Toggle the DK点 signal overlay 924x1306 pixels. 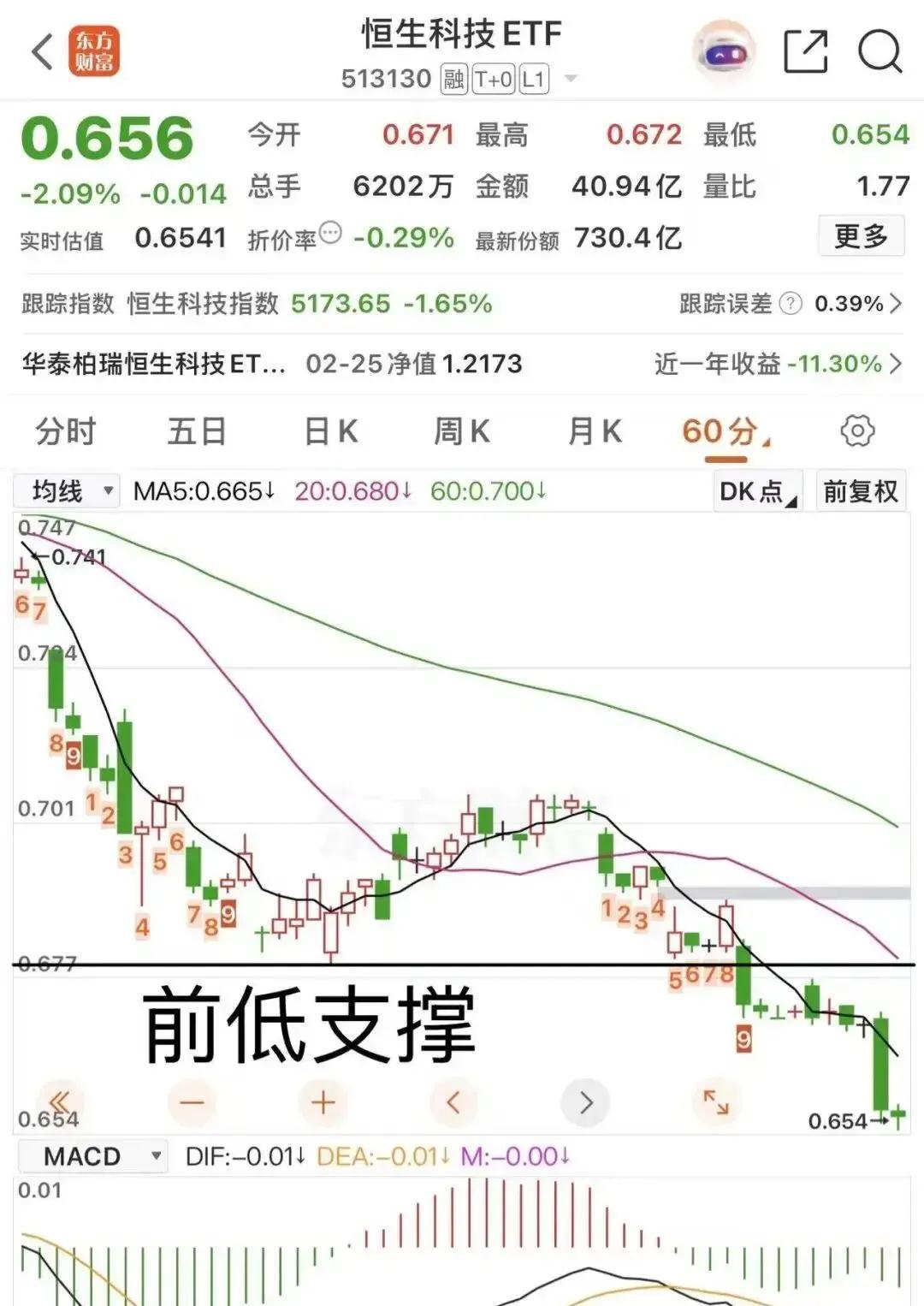pos(756,490)
